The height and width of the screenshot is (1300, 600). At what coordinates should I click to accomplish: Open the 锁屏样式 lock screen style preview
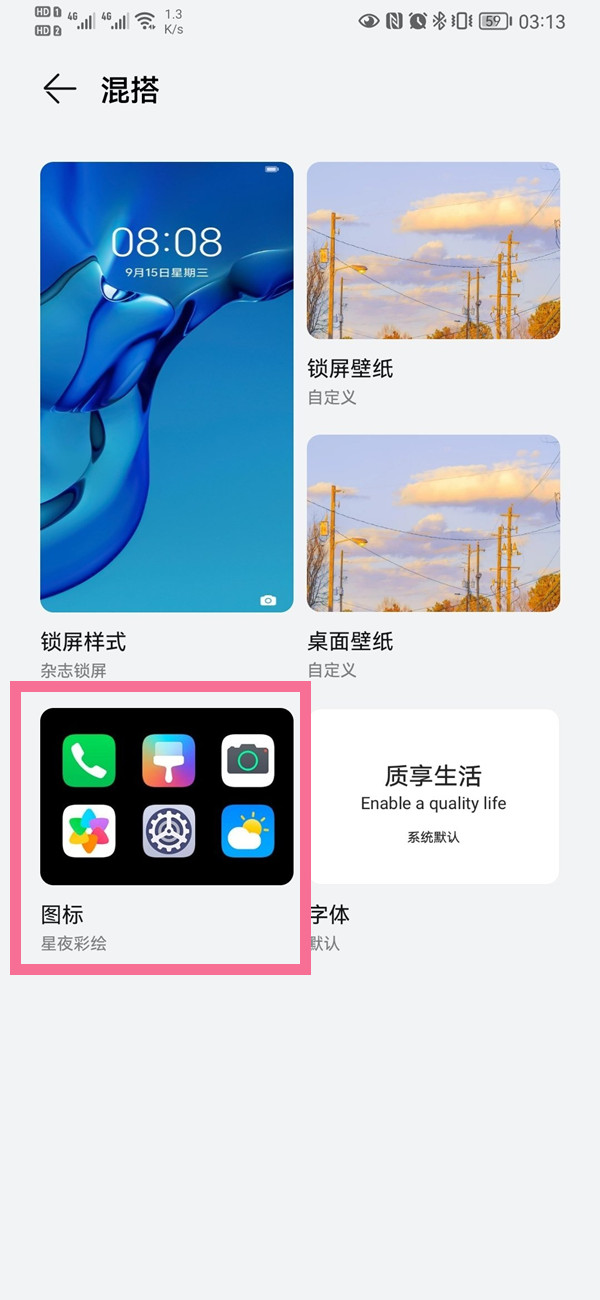(167, 387)
